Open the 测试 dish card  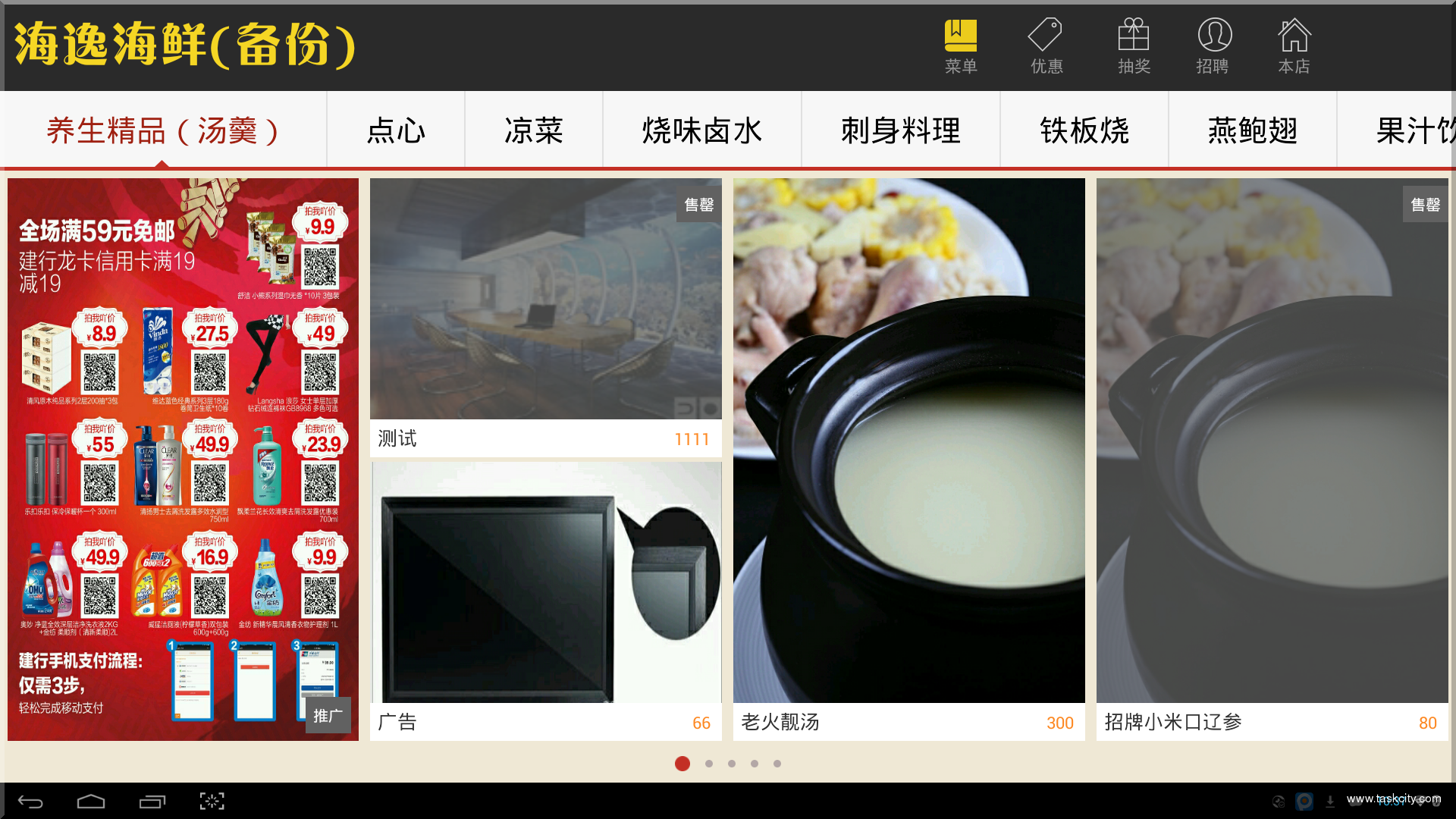(x=545, y=317)
